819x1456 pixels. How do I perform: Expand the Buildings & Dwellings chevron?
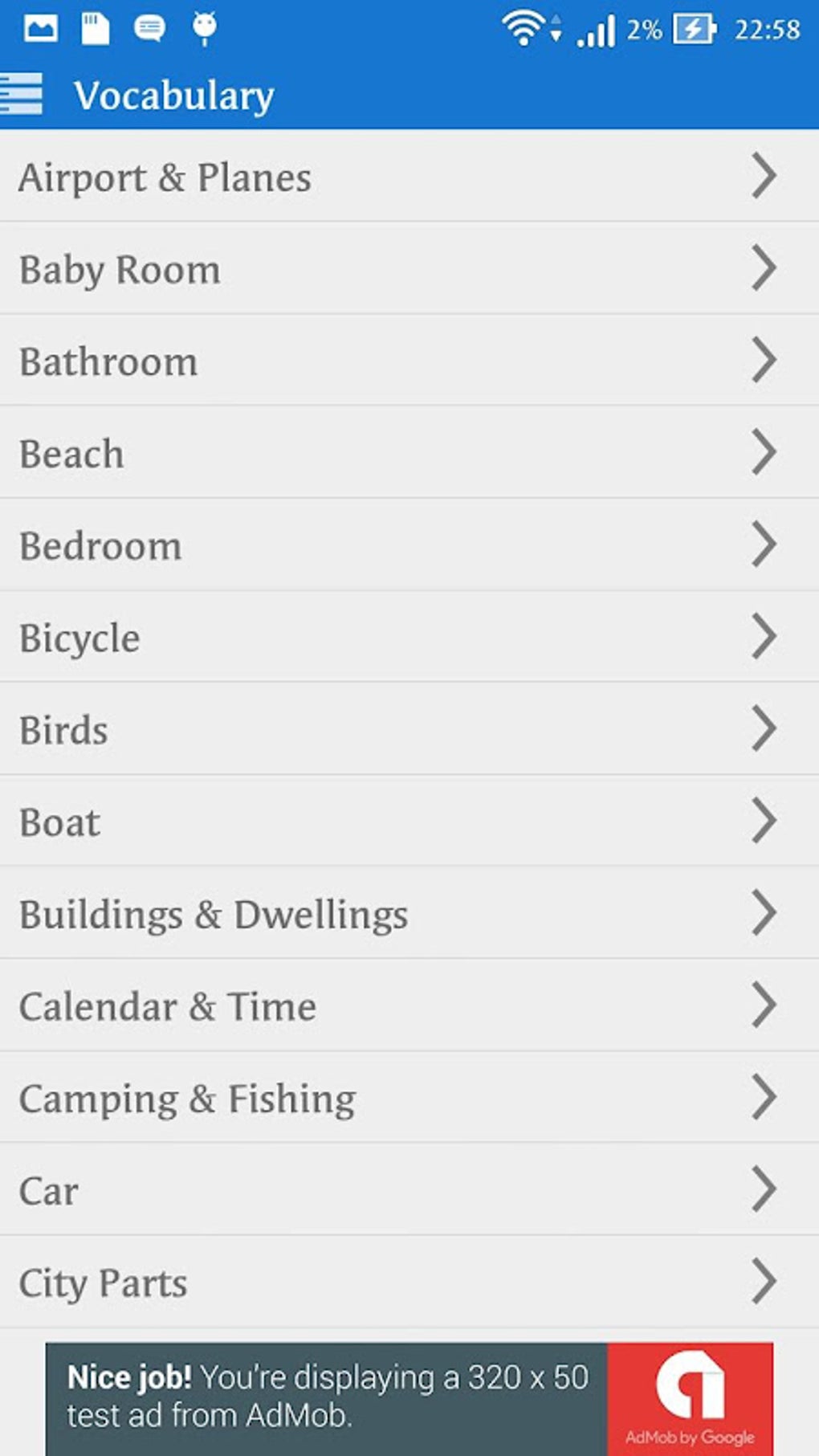[764, 913]
